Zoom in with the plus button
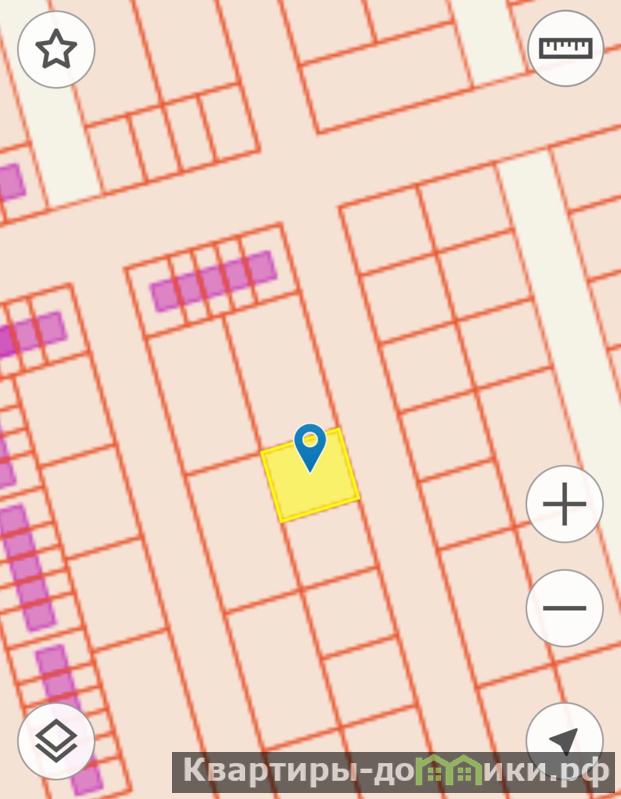This screenshot has width=621, height=799. tap(565, 504)
